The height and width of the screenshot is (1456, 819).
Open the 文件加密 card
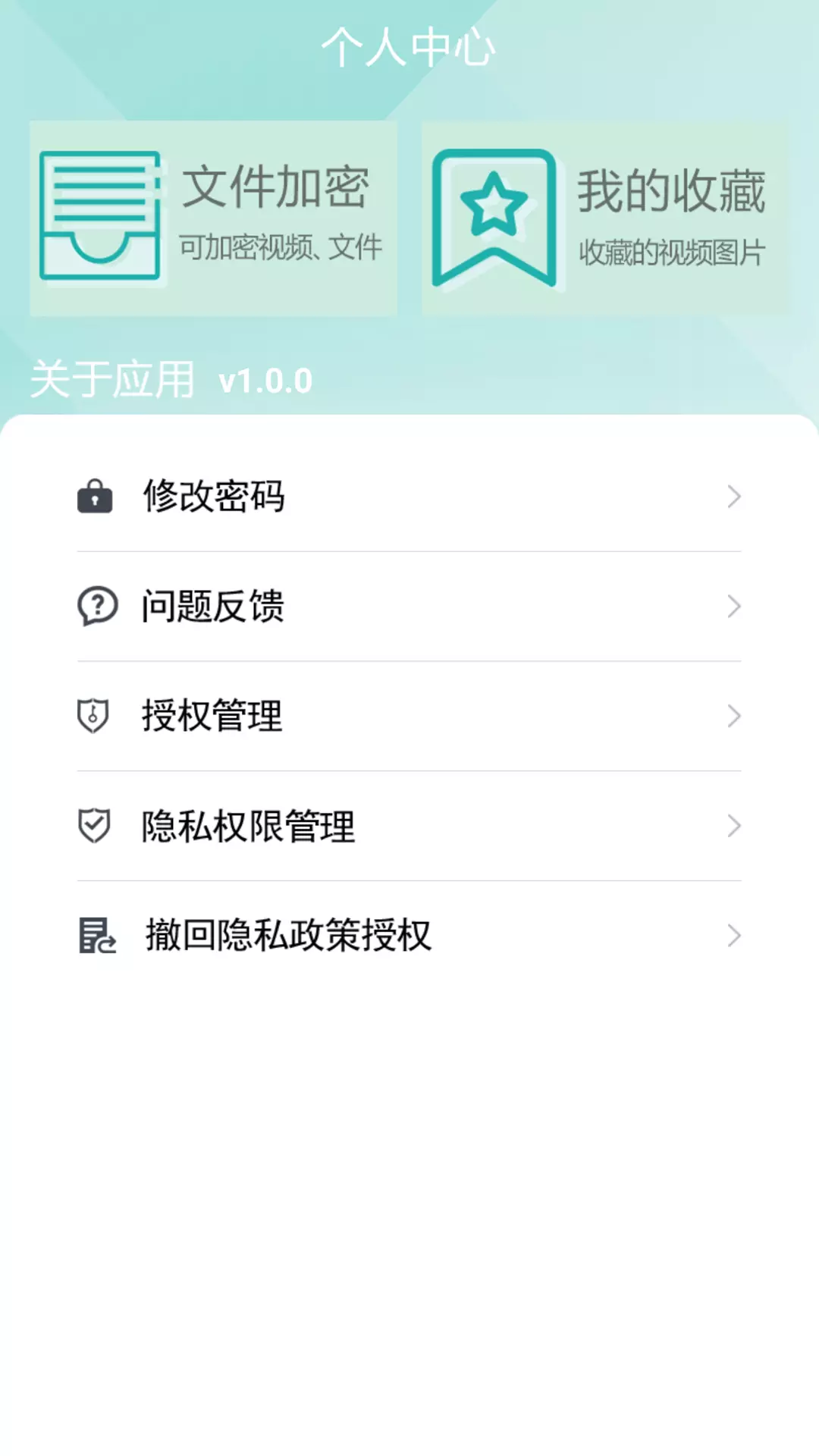pos(213,218)
